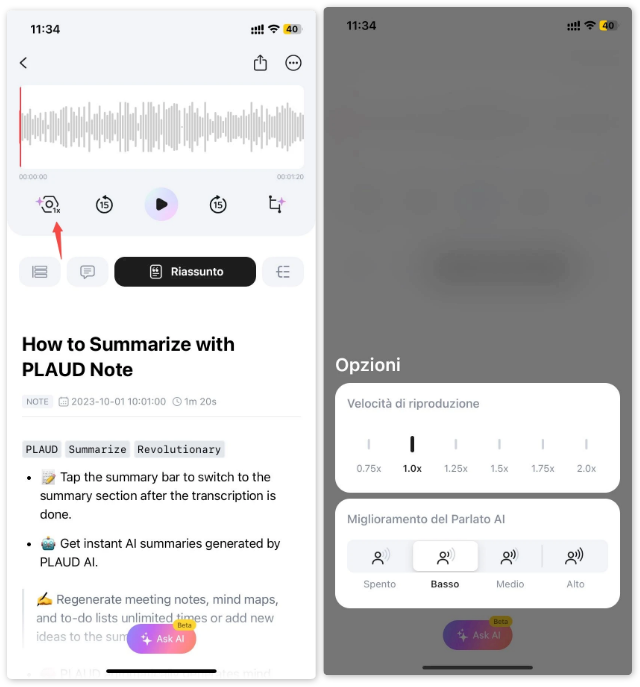Switch to the mind map tab

pyautogui.click(x=282, y=271)
